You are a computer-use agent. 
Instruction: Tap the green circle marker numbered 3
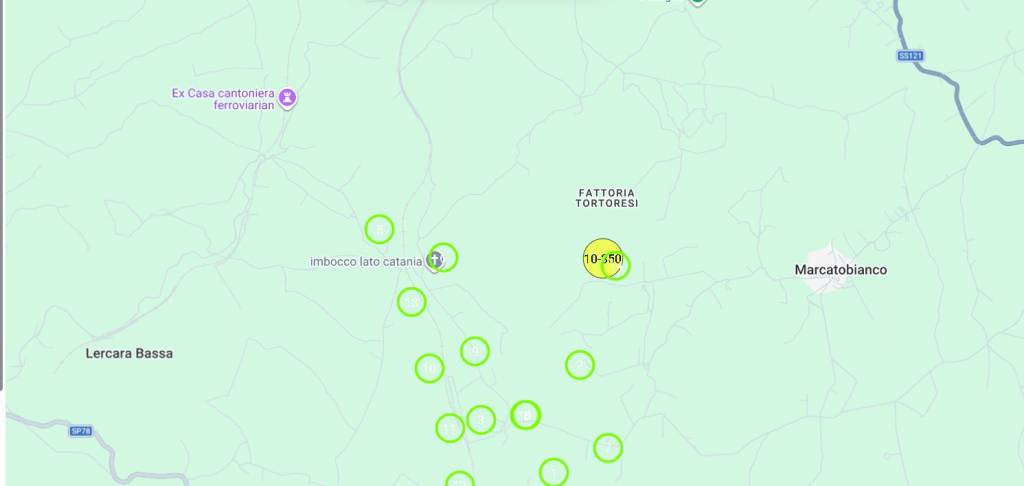tap(481, 419)
